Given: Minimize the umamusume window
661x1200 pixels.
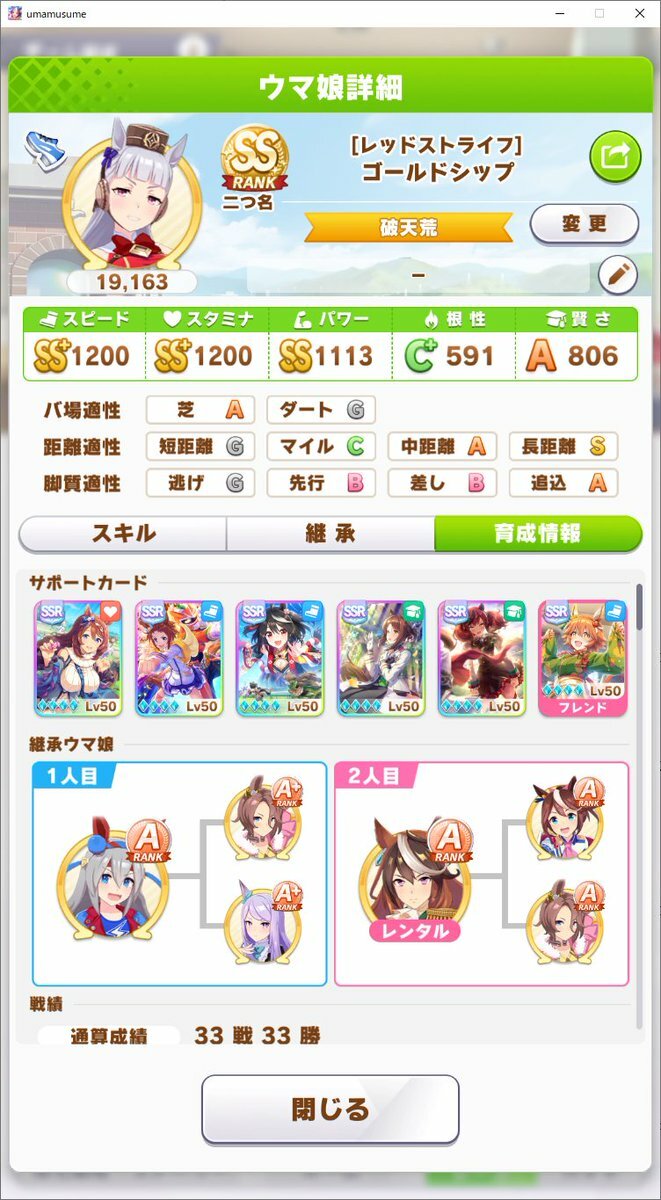Looking at the screenshot, I should pyautogui.click(x=557, y=13).
